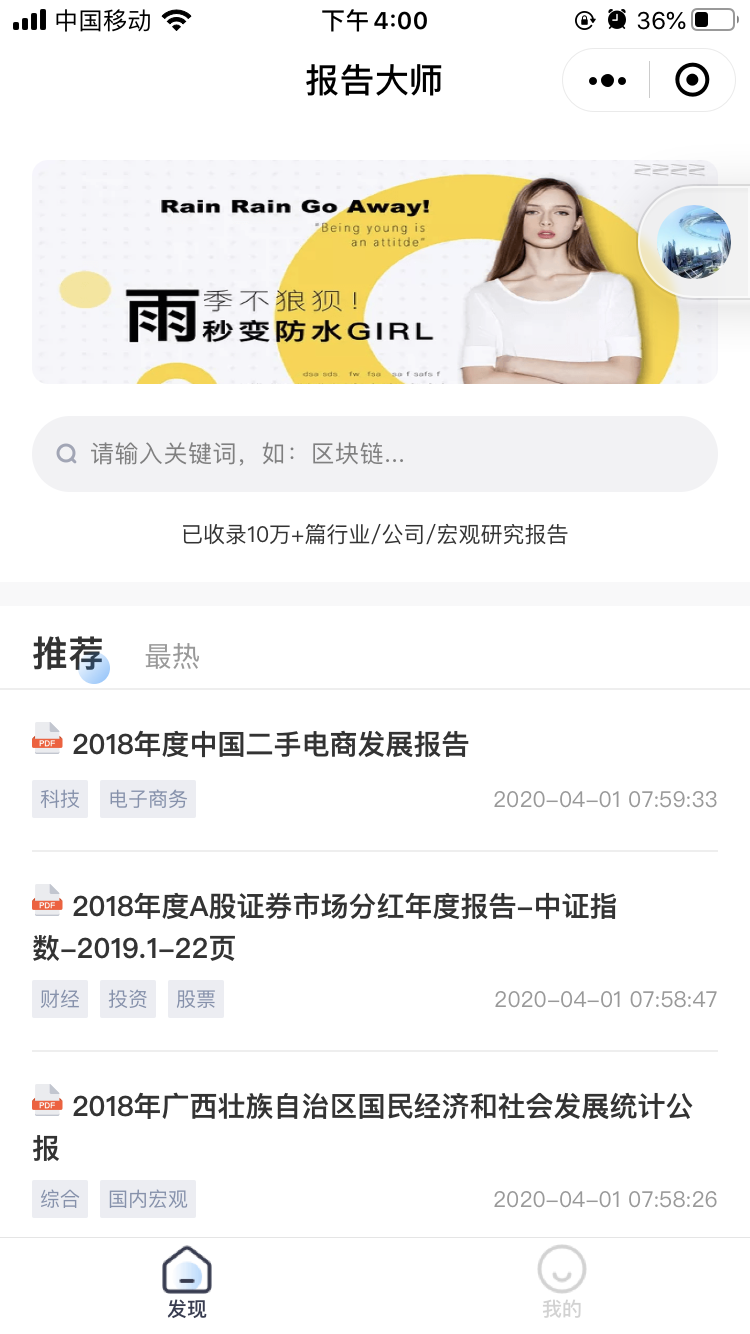This screenshot has width=750, height=1334.
Task: Go to the 我的 tab
Action: point(561,1282)
